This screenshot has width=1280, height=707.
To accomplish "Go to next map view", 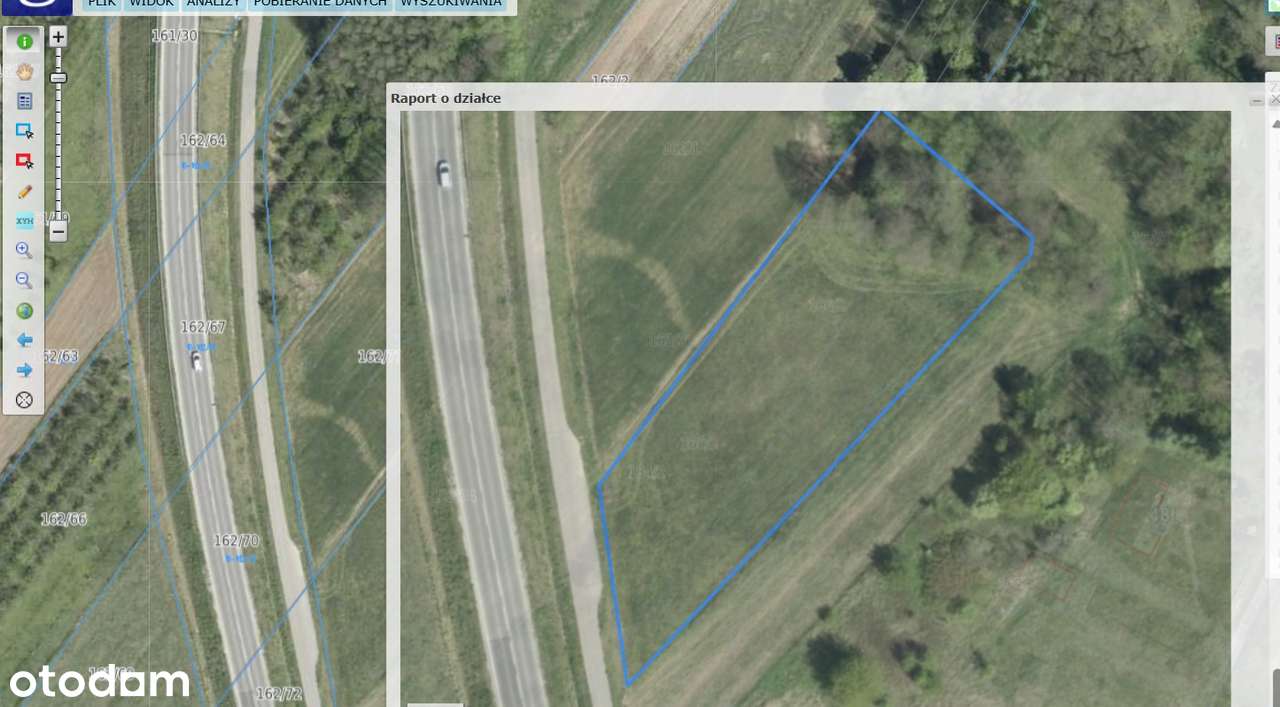I will [24, 370].
